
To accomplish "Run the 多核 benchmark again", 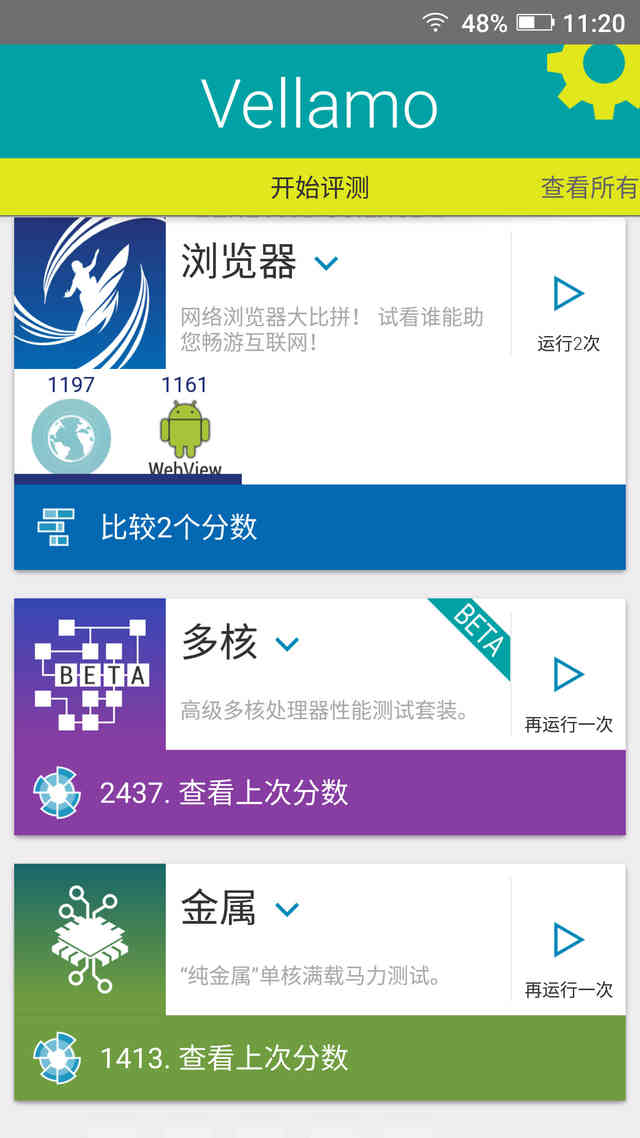I will click(x=568, y=690).
